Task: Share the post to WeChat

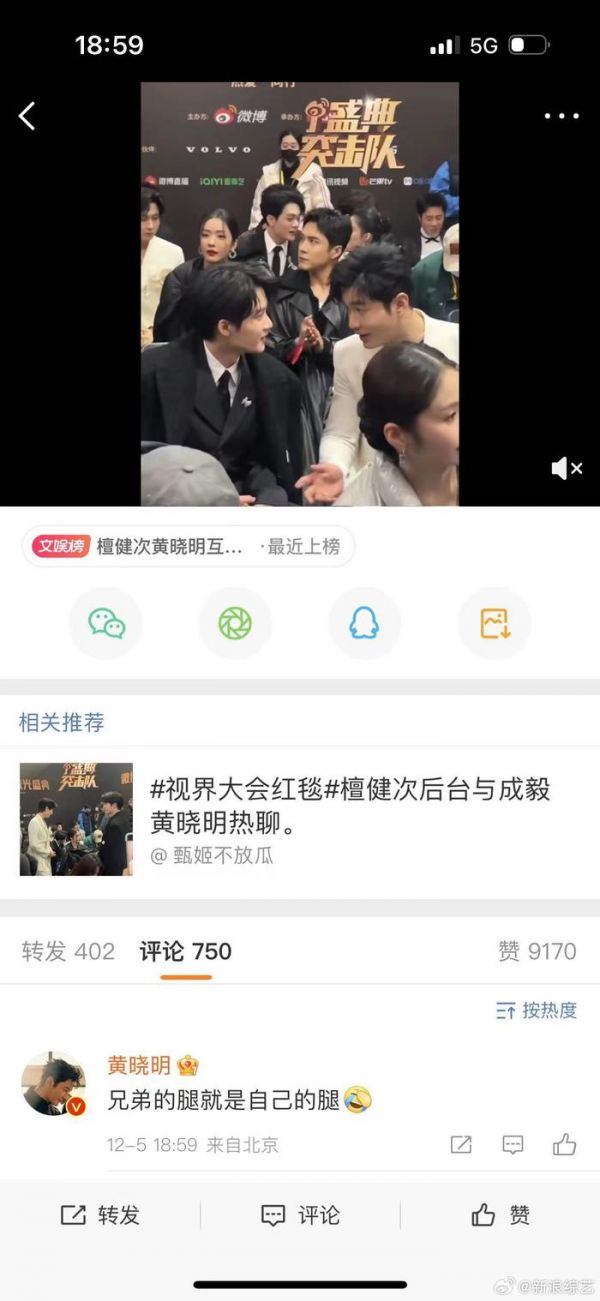Action: coord(106,623)
